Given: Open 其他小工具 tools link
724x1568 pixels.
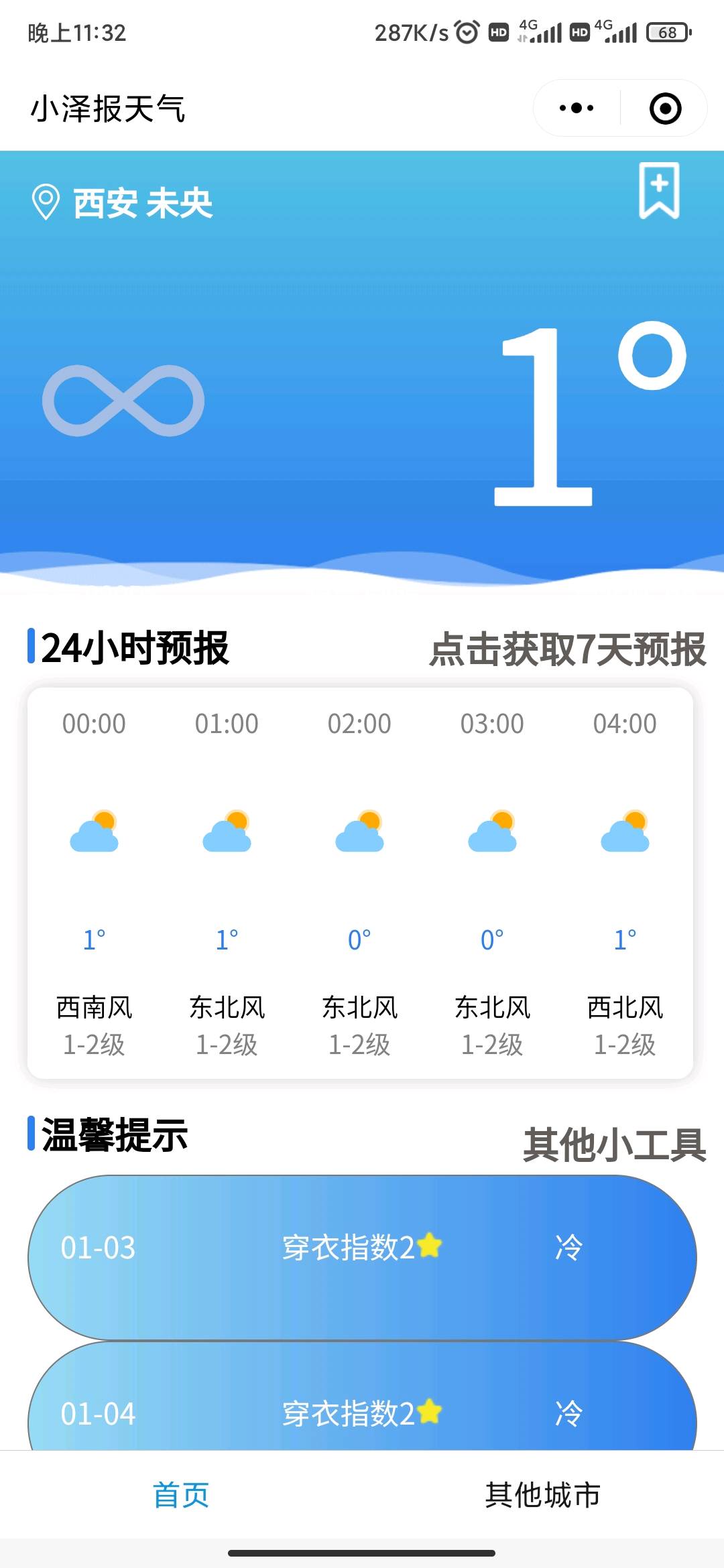Looking at the screenshot, I should click(x=614, y=1144).
